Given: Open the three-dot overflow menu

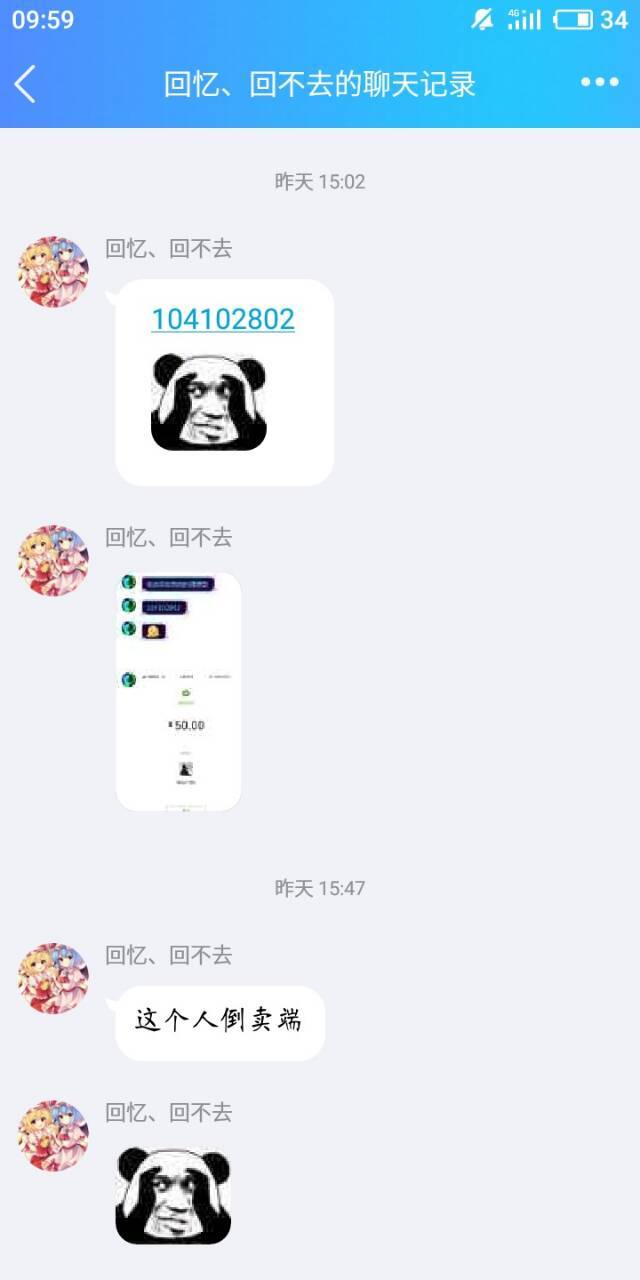Looking at the screenshot, I should pos(599,83).
